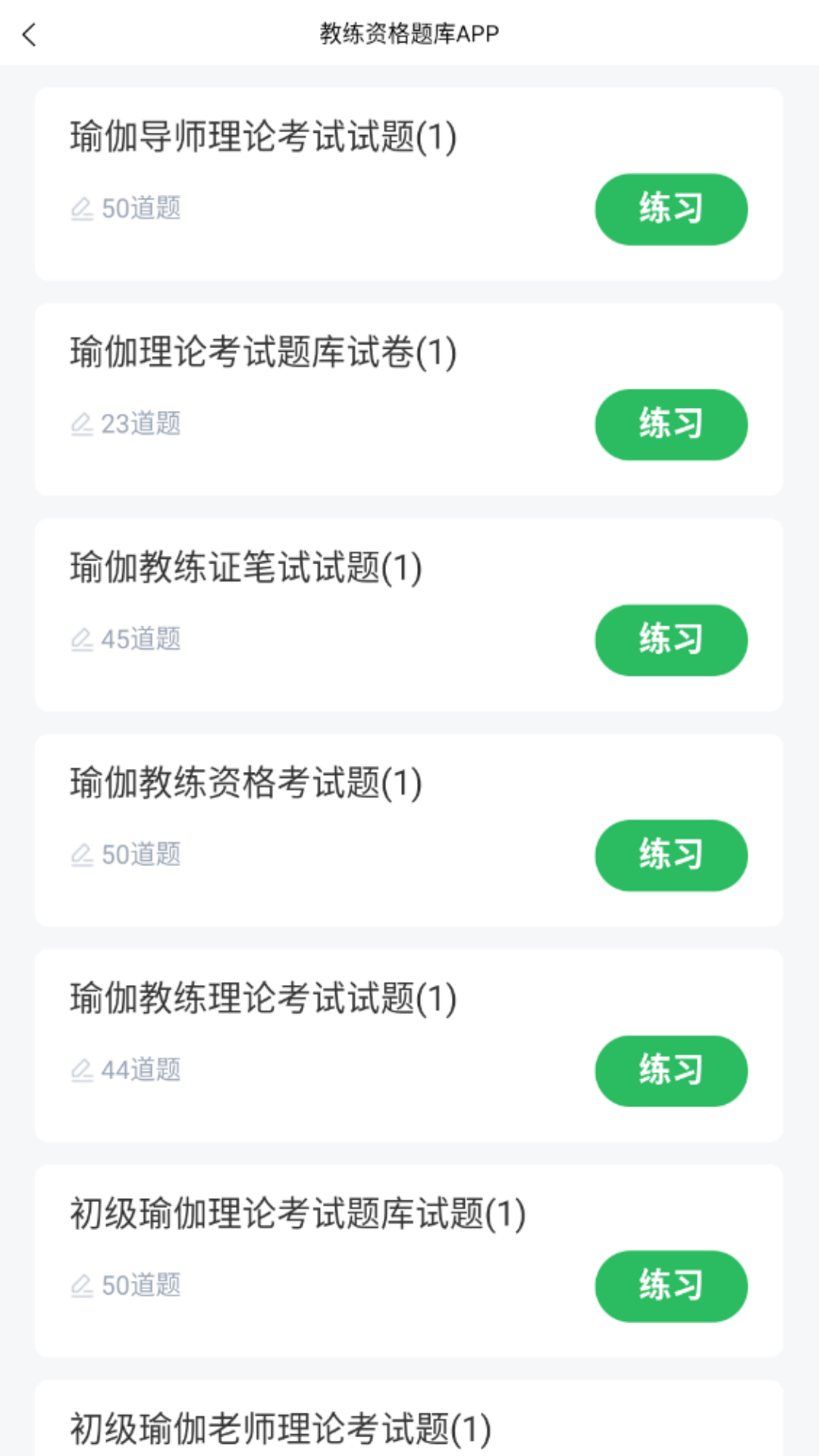Image resolution: width=819 pixels, height=1456 pixels.
Task: Tap 练习 for 初级瑜伽理论考试题库试题(1)
Action: coord(670,1286)
